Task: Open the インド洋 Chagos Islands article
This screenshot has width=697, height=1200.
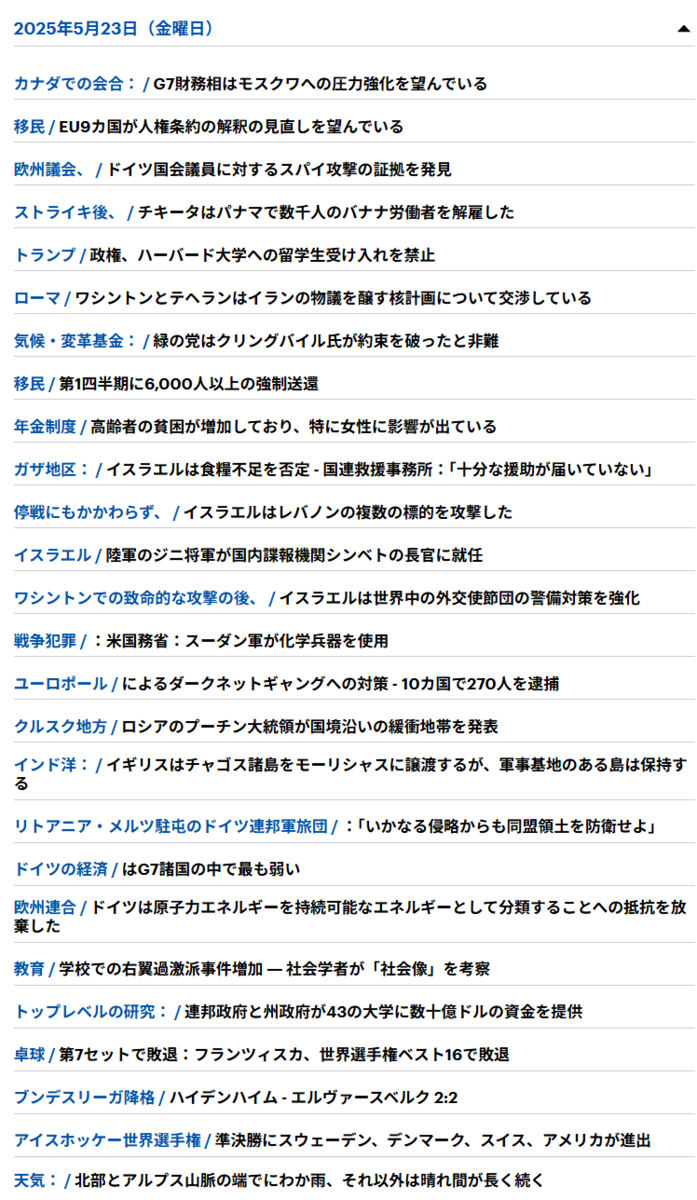Action: click(x=350, y=775)
